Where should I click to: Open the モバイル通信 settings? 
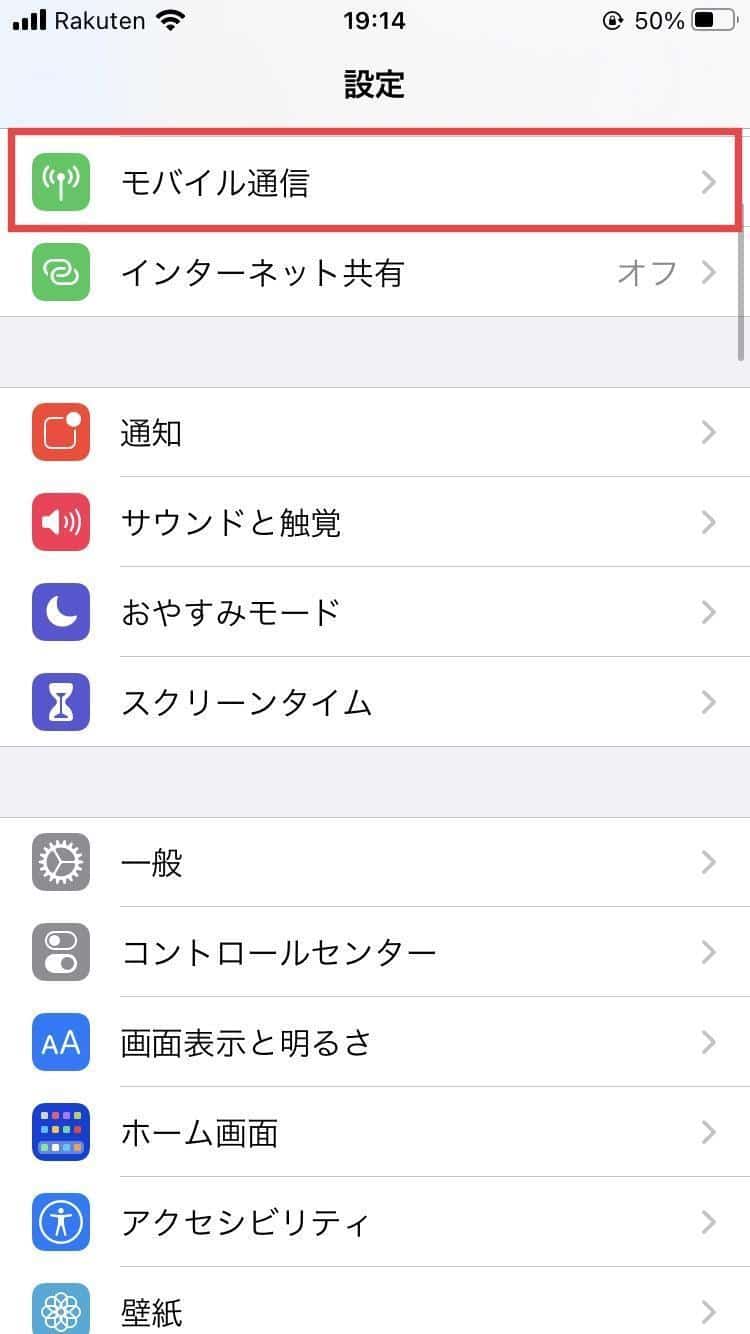(375, 183)
